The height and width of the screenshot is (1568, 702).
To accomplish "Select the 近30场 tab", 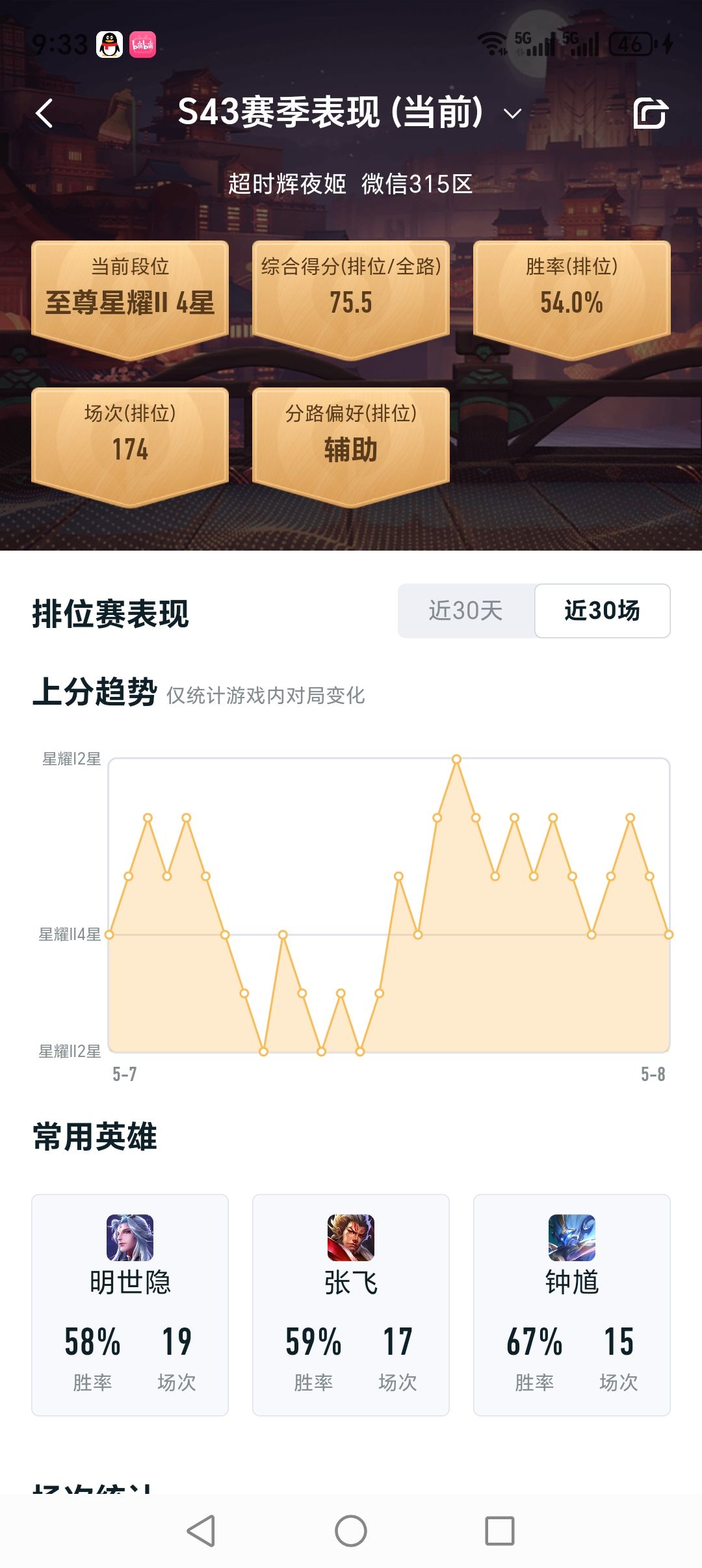I will point(603,610).
